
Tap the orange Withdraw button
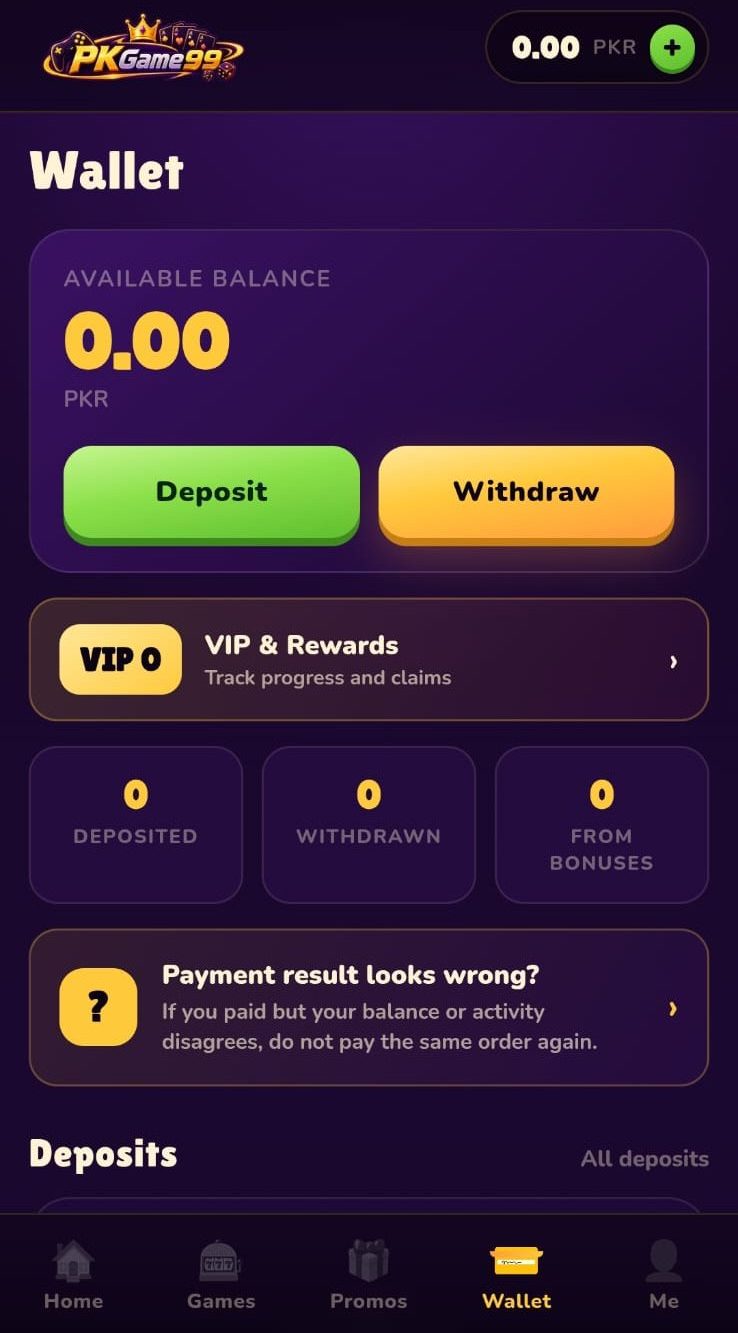[526, 493]
